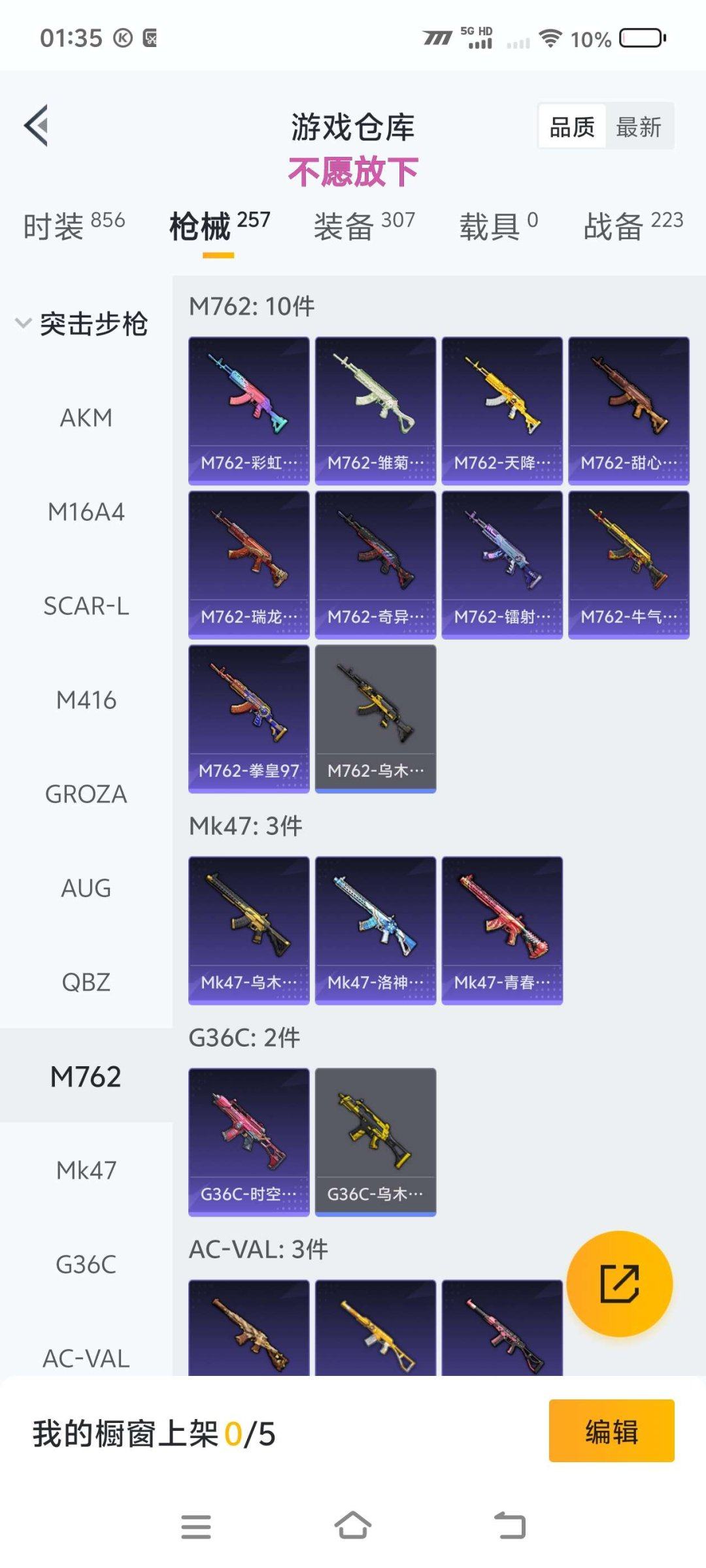Image resolution: width=706 pixels, height=1568 pixels.
Task: Open the G36C-时空 skin tile
Action: click(248, 1142)
